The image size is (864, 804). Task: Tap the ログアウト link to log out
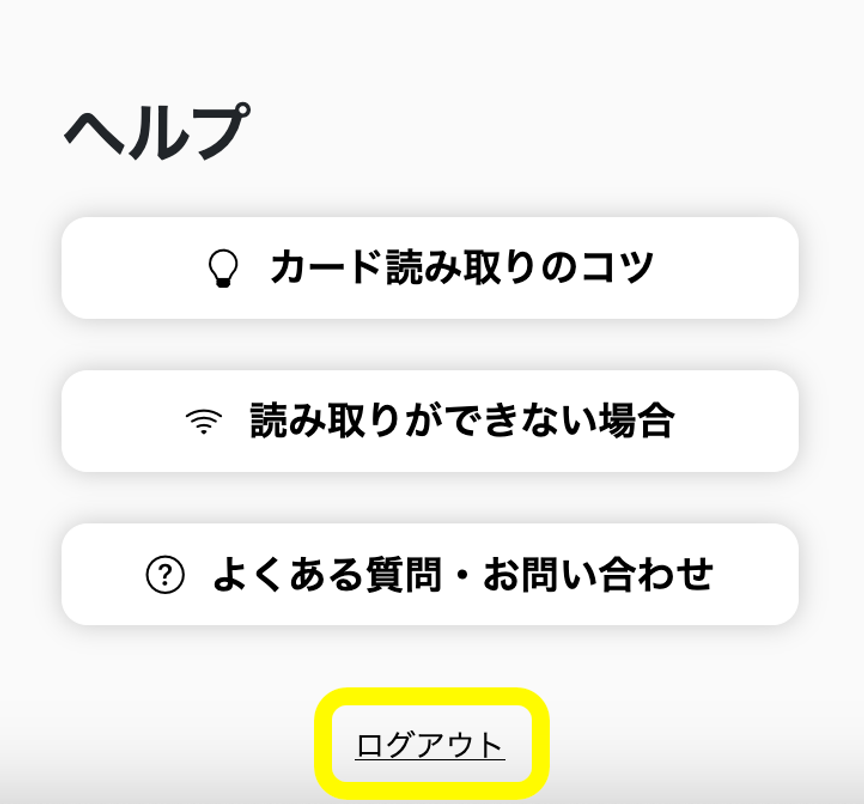point(430,746)
